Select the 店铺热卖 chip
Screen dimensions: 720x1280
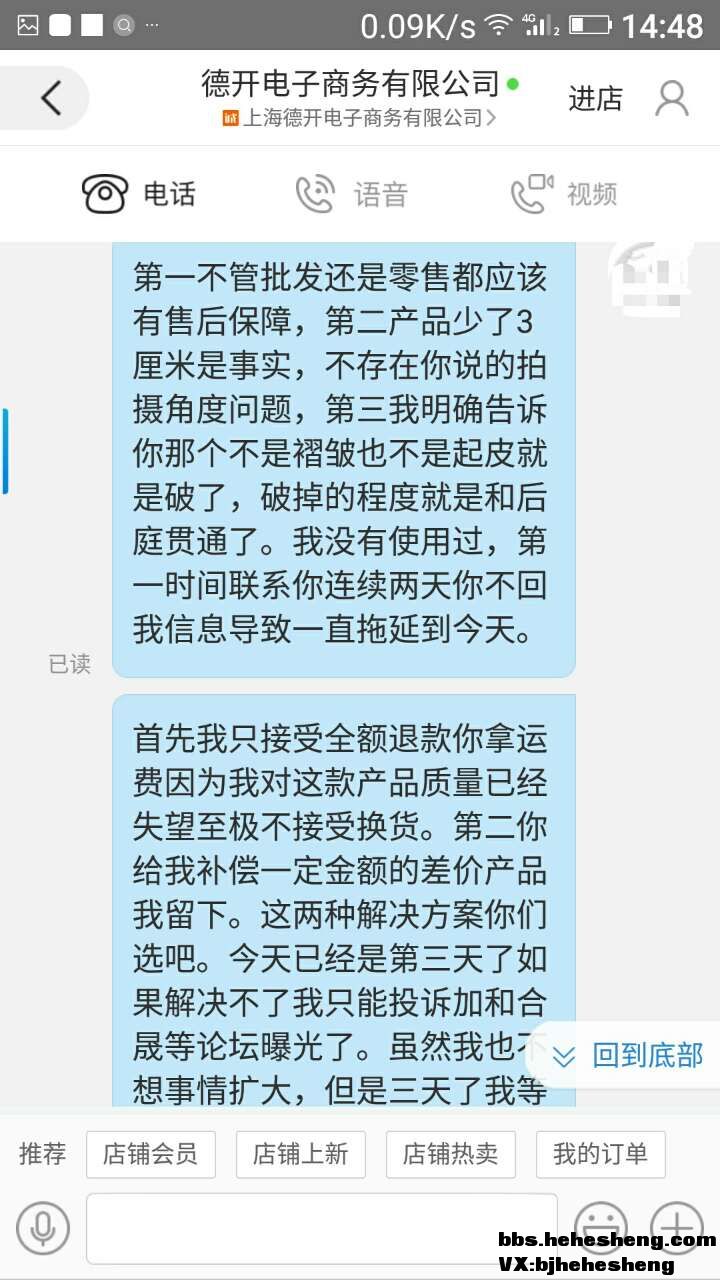[450, 1154]
